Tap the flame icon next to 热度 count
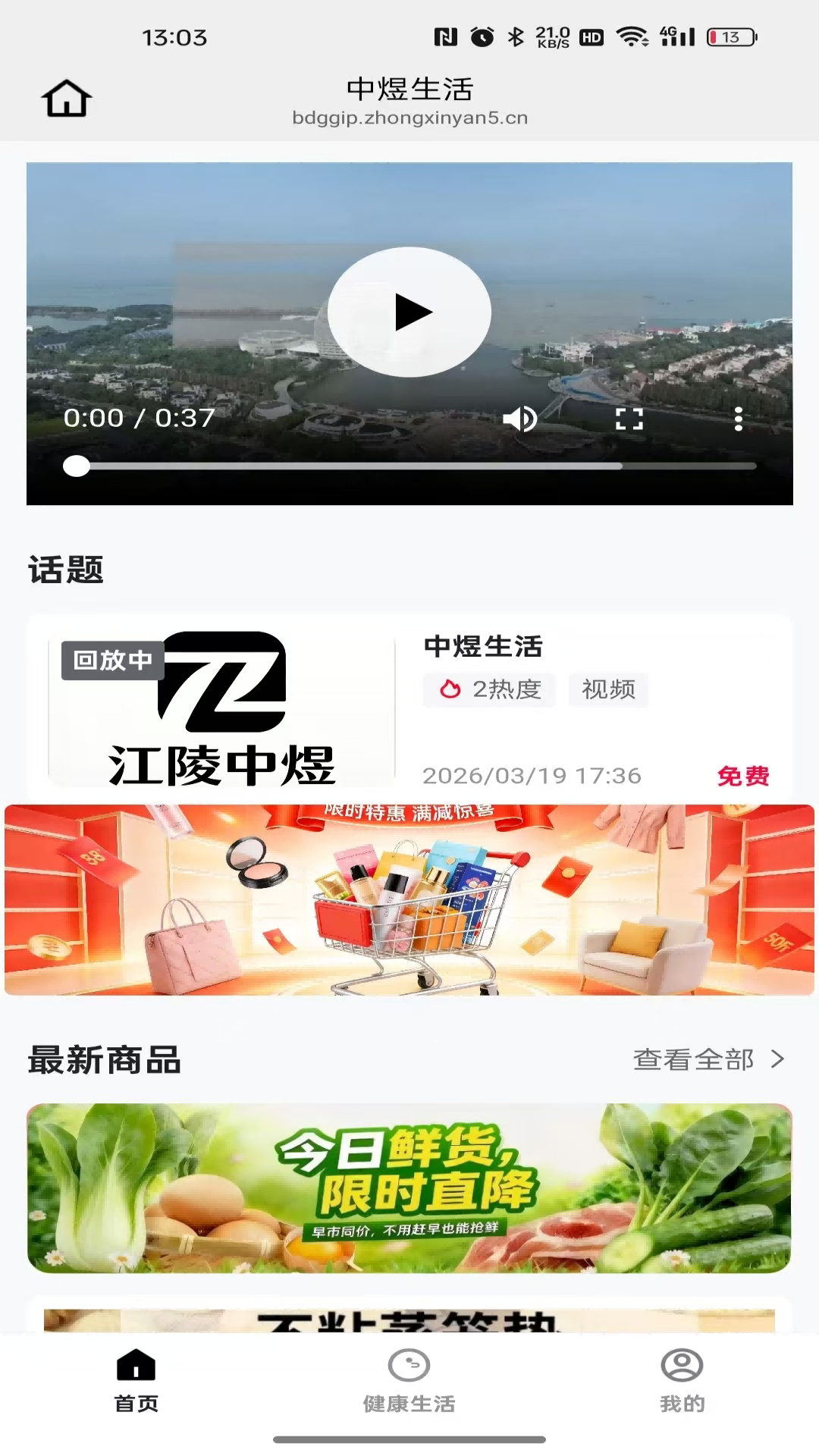819x1456 pixels. [x=450, y=690]
